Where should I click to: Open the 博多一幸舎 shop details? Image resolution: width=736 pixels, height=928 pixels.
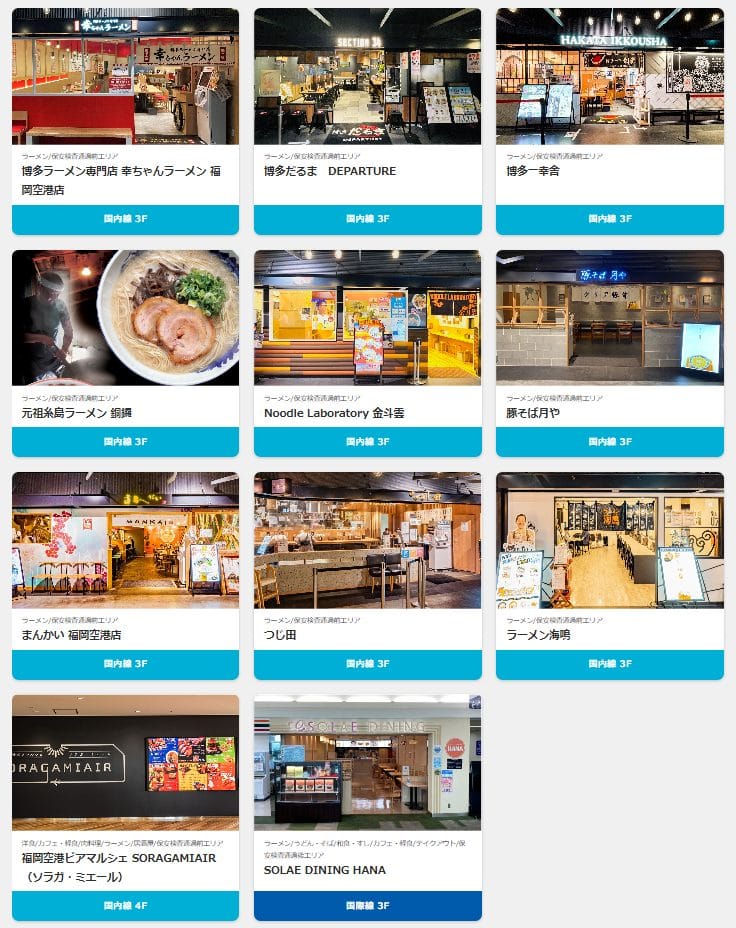pyautogui.click(x=540, y=171)
